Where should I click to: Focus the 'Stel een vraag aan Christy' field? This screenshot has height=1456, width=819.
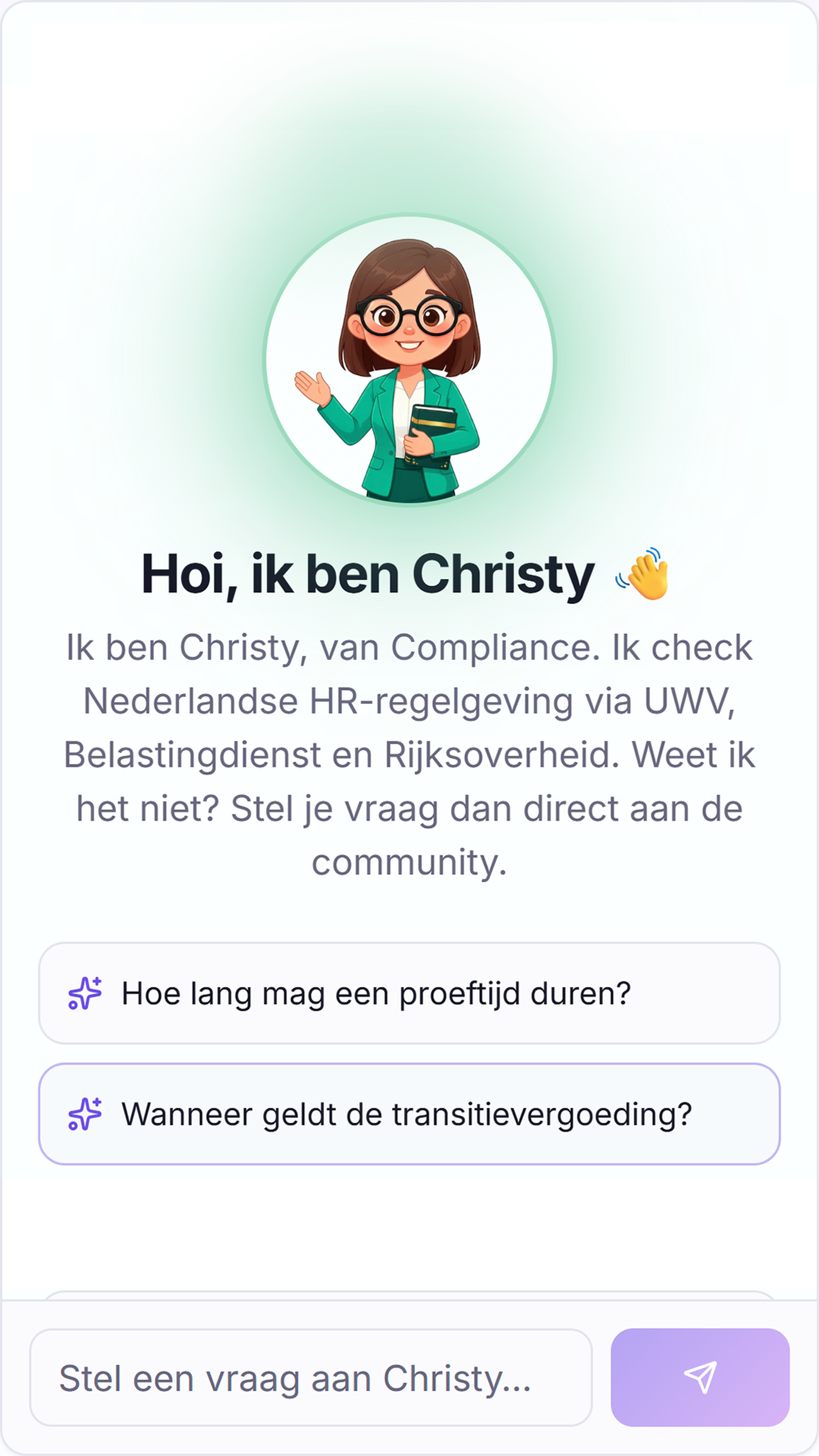tap(311, 1378)
